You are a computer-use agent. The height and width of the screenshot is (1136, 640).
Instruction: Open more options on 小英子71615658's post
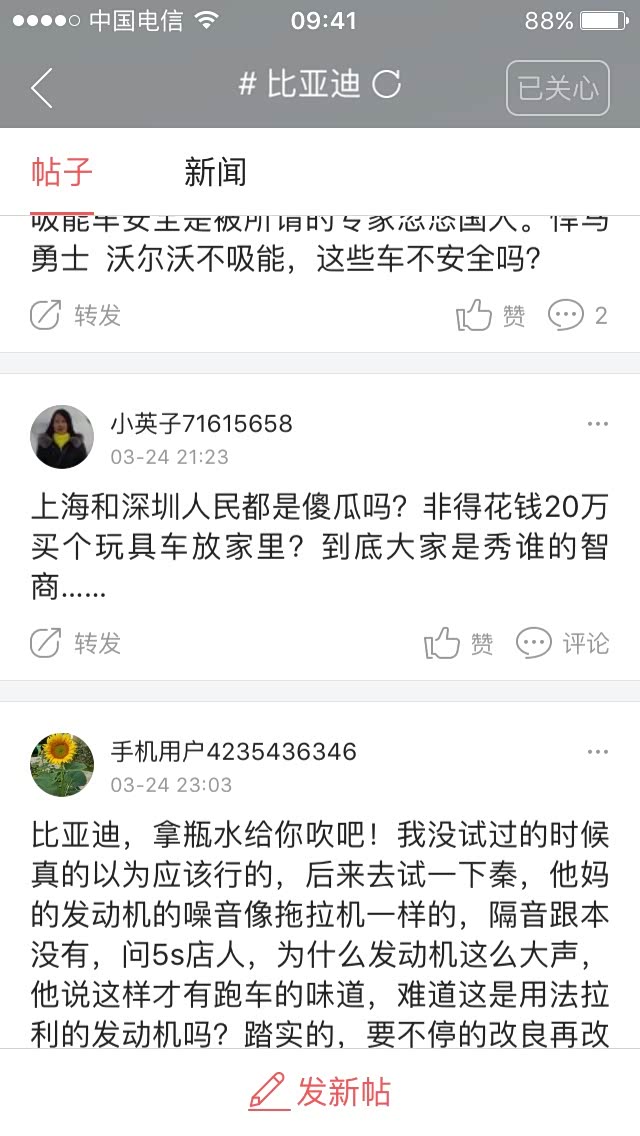[597, 424]
